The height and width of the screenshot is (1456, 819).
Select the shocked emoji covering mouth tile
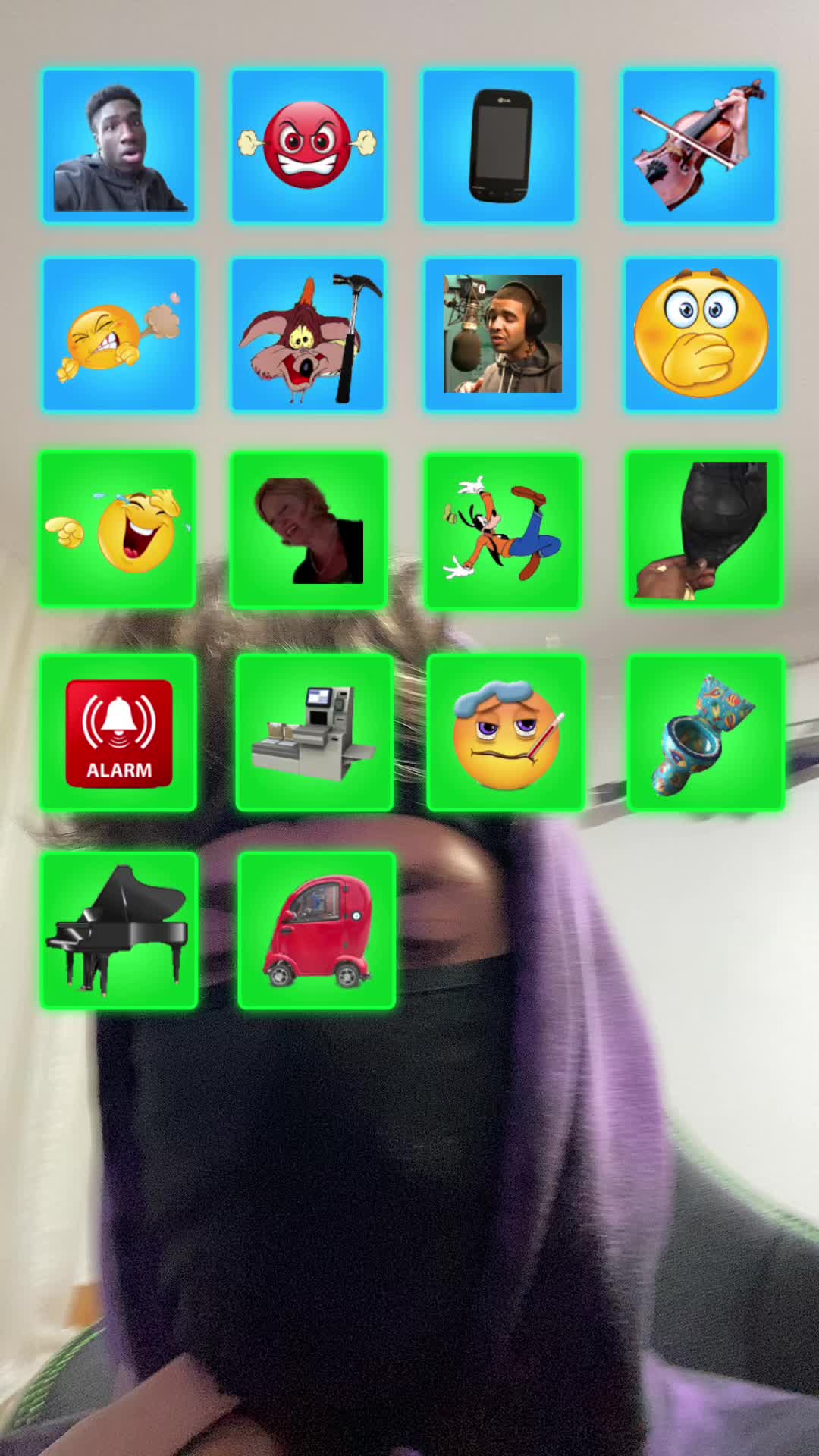click(x=701, y=334)
